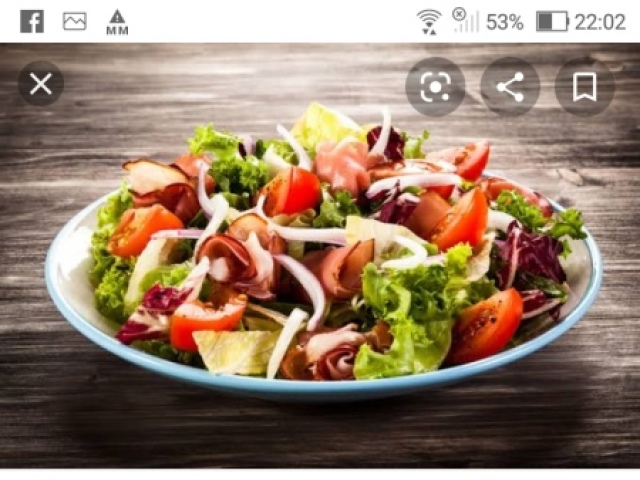The width and height of the screenshot is (640, 480).
Task: Close the image viewer
Action: (41, 85)
